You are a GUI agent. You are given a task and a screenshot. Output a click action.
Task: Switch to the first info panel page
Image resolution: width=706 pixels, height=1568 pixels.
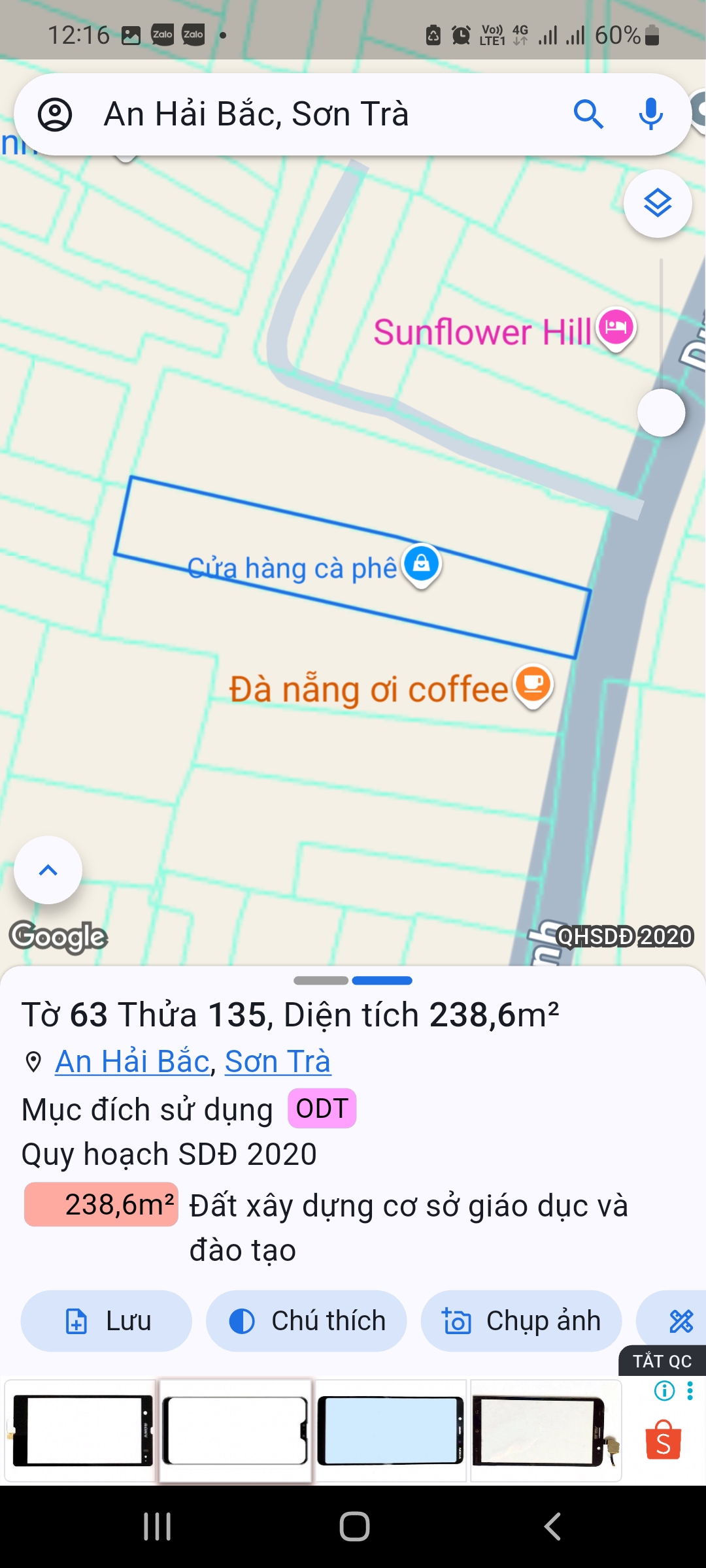point(321,981)
